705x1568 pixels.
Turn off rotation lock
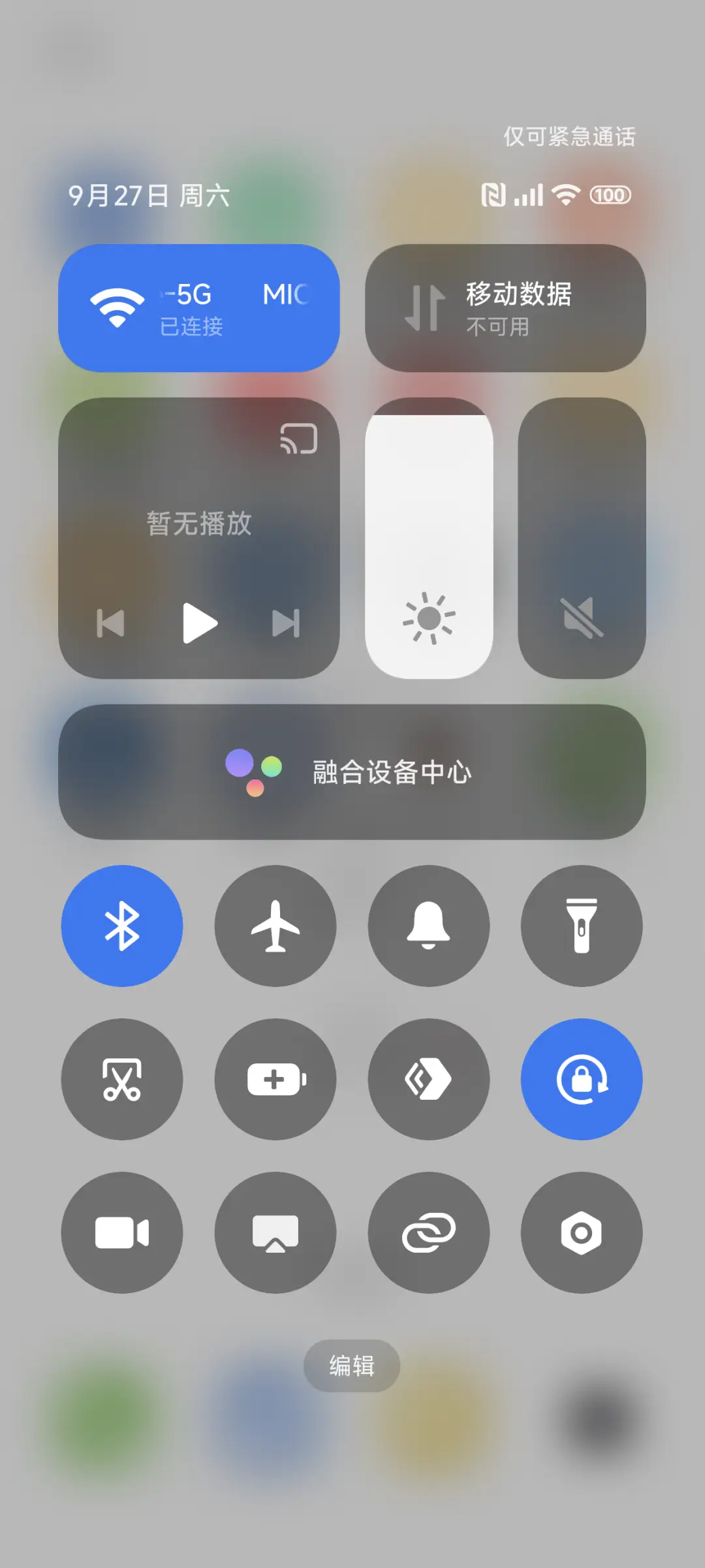pos(582,1079)
